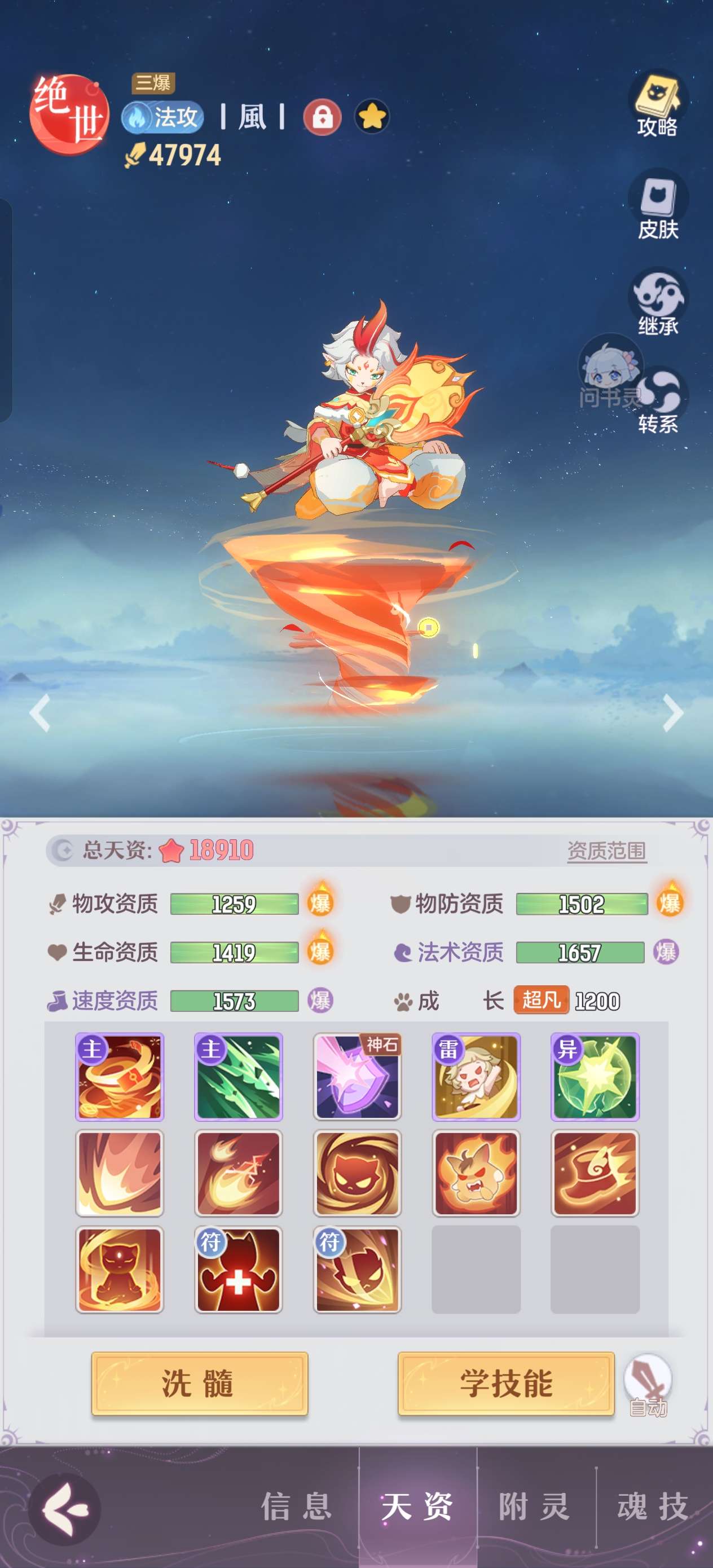This screenshot has height=1568, width=713.
Task: View the 神石 skill icon
Action: 357,1076
